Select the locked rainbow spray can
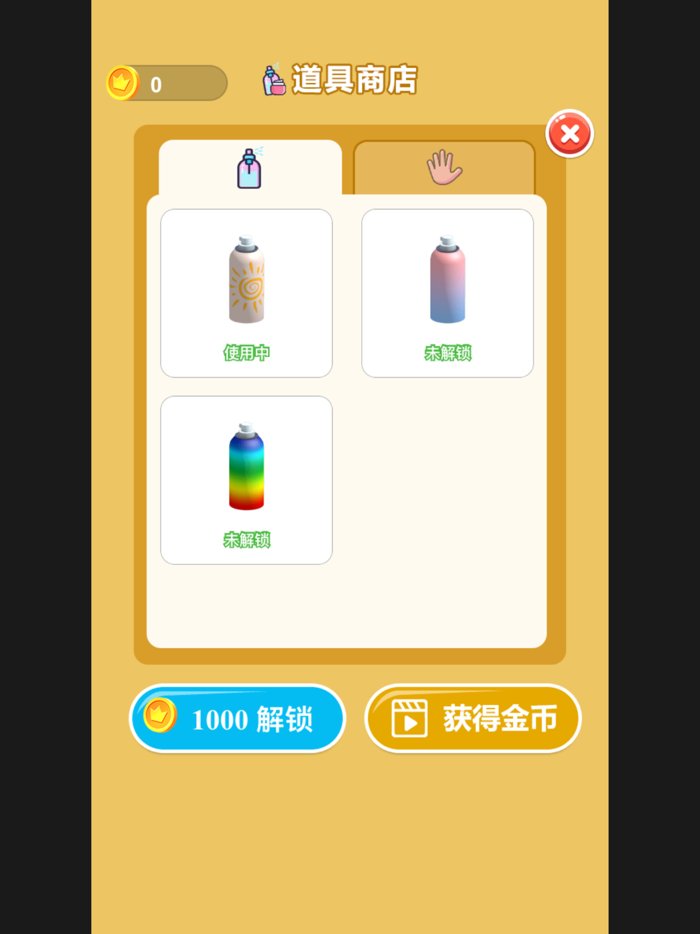Viewport: 700px width, 934px height. click(x=246, y=480)
